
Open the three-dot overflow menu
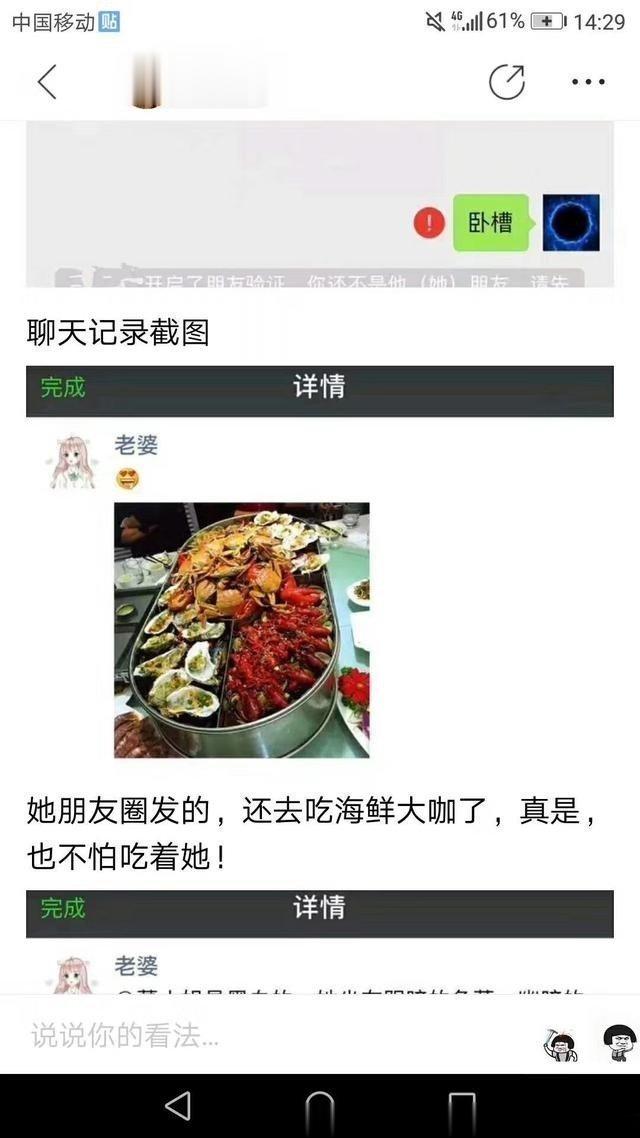pyautogui.click(x=588, y=82)
